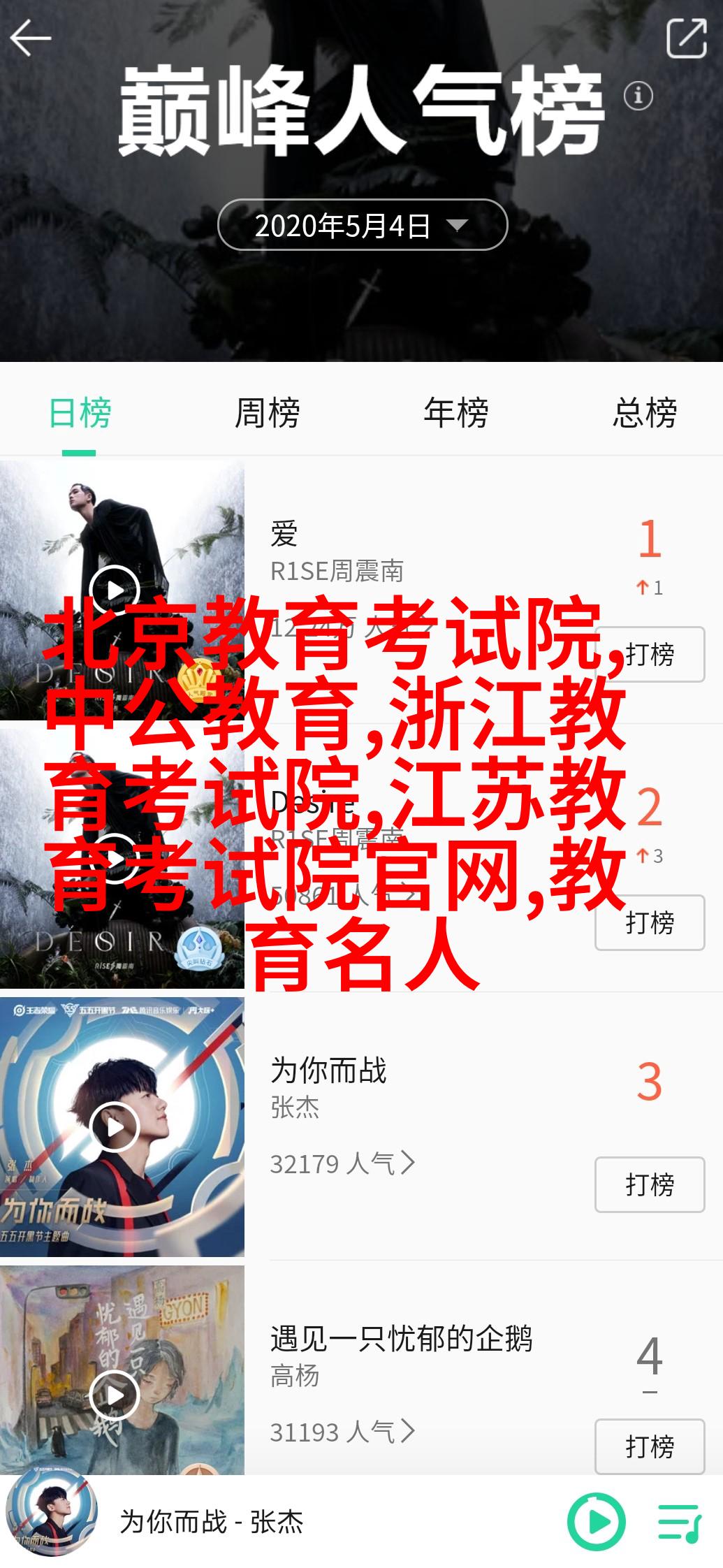This screenshot has width=723, height=1568.
Task: Play 爱 from its cover art
Action: click(x=115, y=590)
